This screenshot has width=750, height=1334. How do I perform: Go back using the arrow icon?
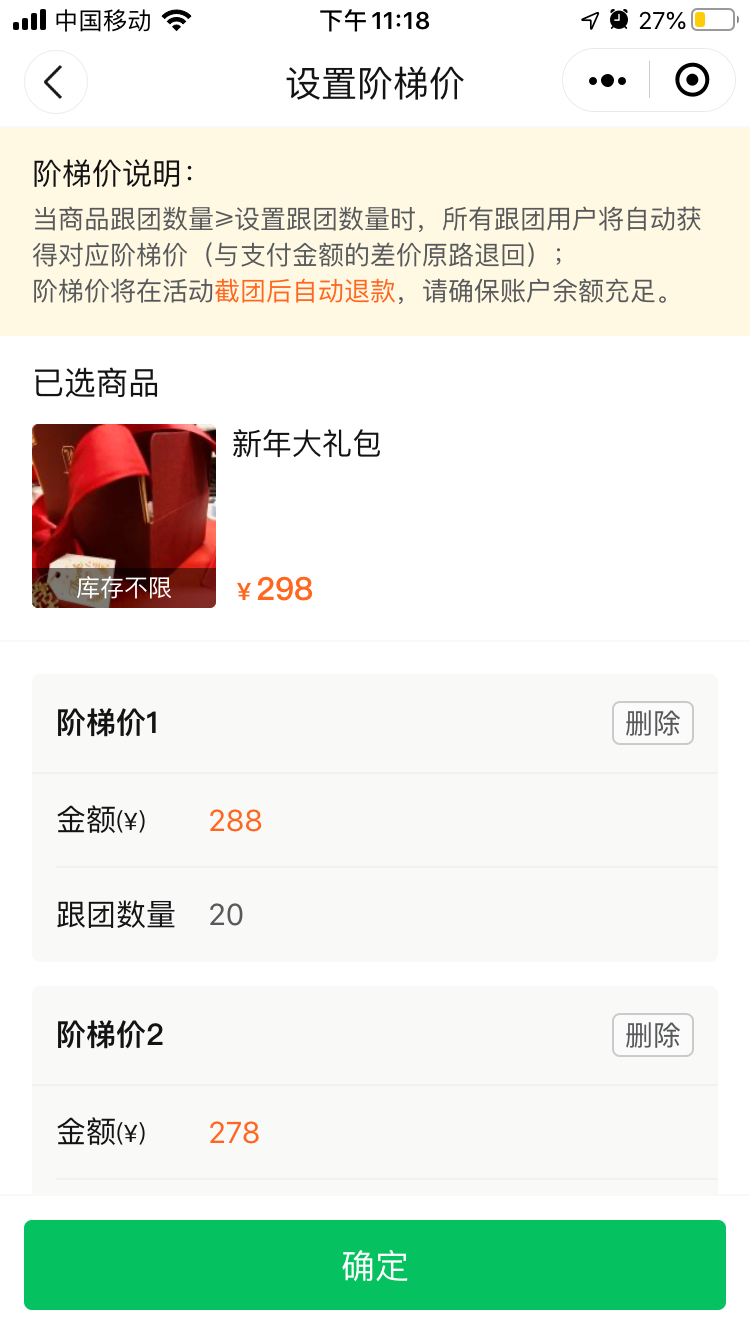click(x=55, y=82)
